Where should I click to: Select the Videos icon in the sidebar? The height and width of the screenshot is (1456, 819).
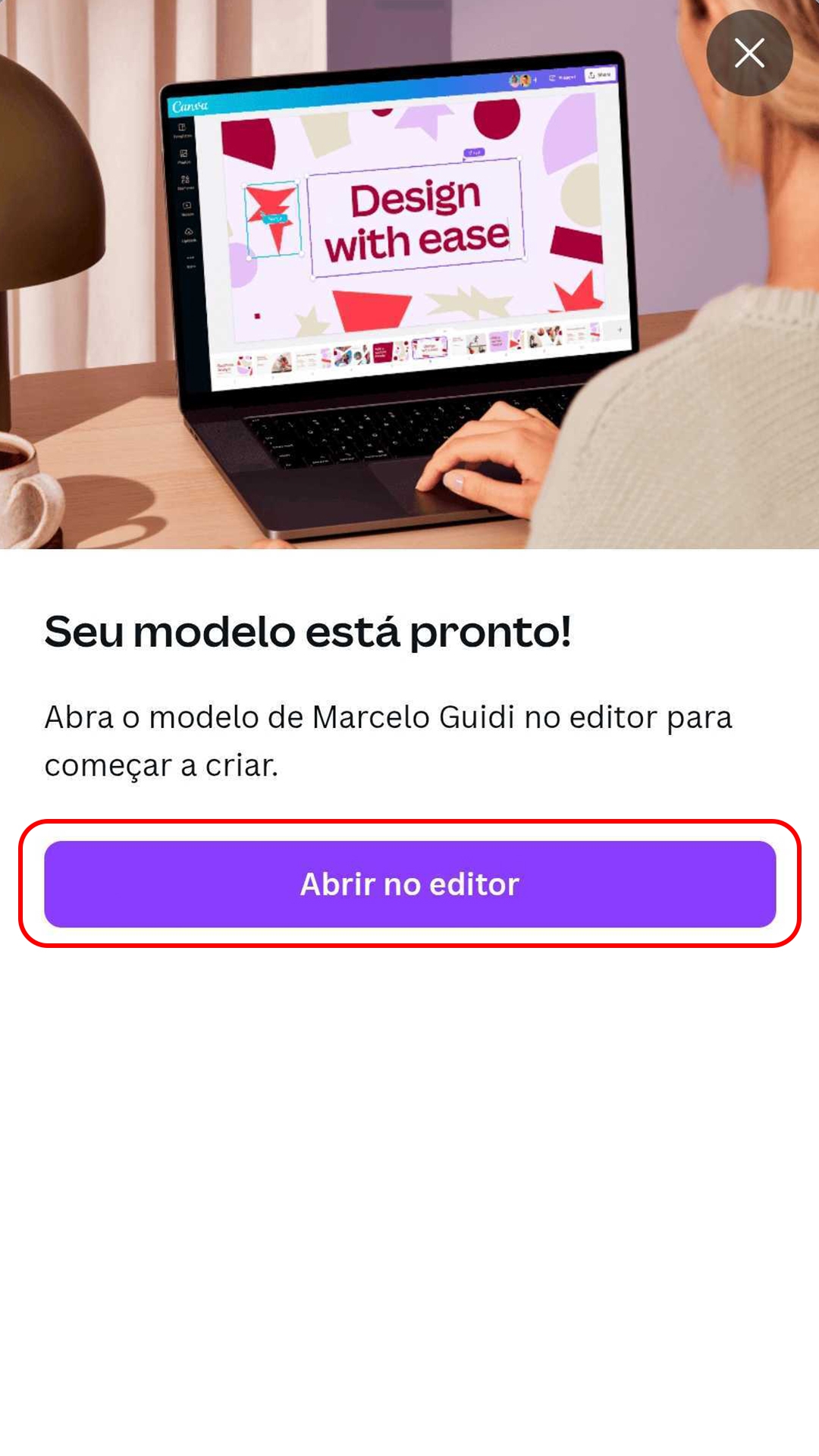pos(187,206)
